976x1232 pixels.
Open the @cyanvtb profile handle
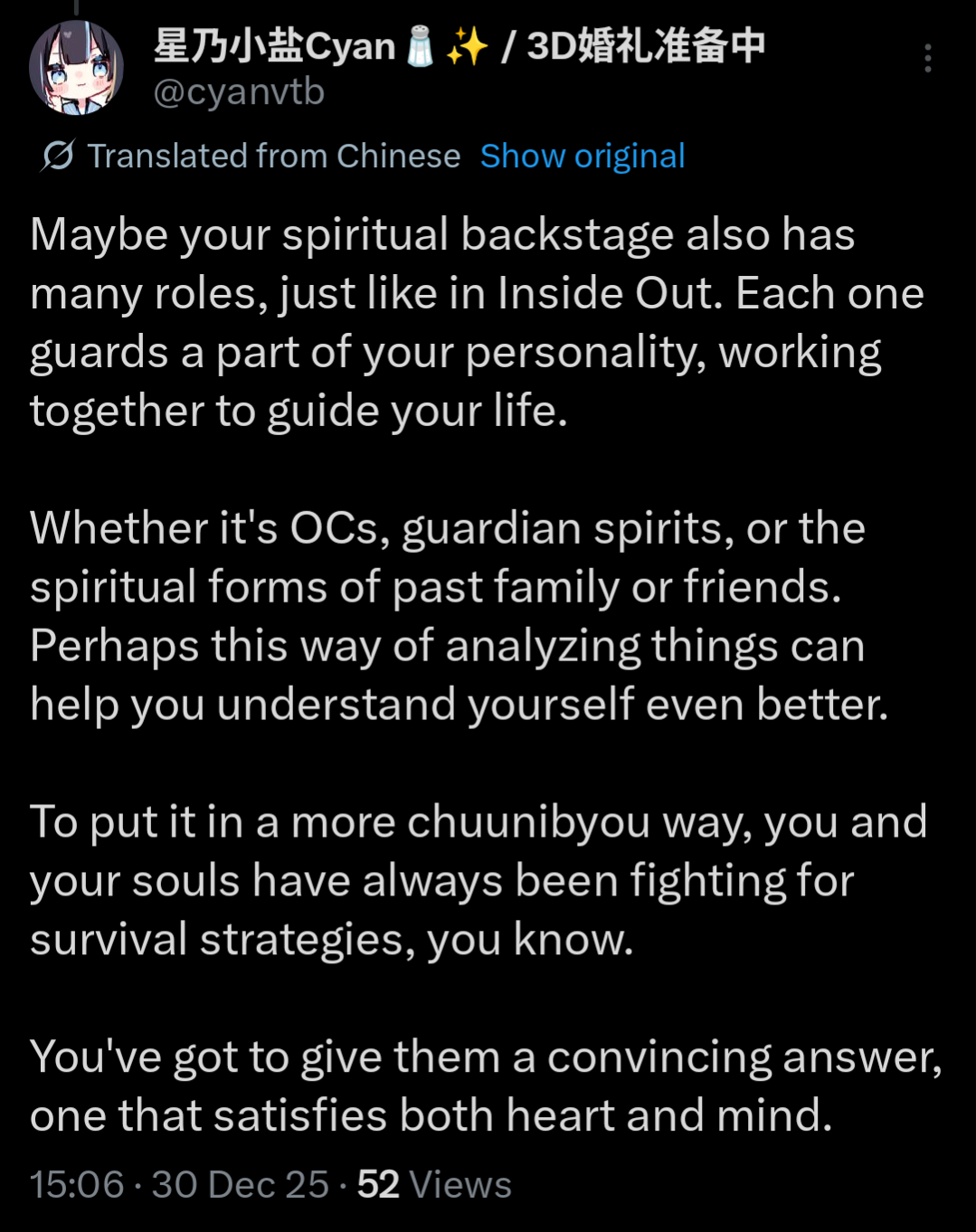point(239,92)
